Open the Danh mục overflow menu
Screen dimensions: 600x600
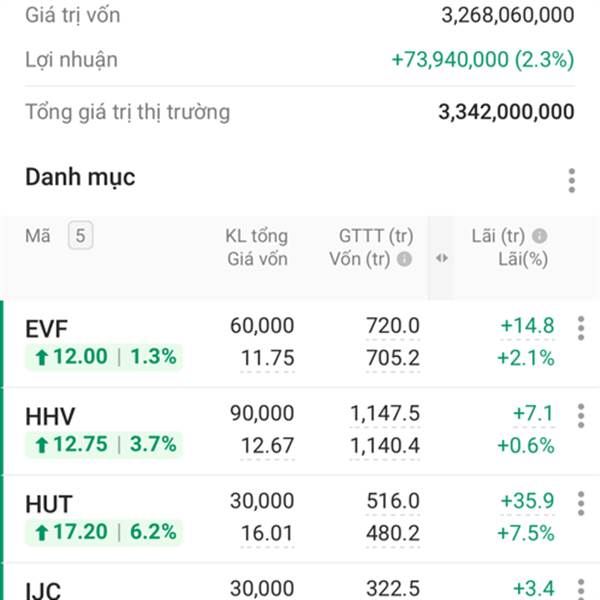[572, 181]
